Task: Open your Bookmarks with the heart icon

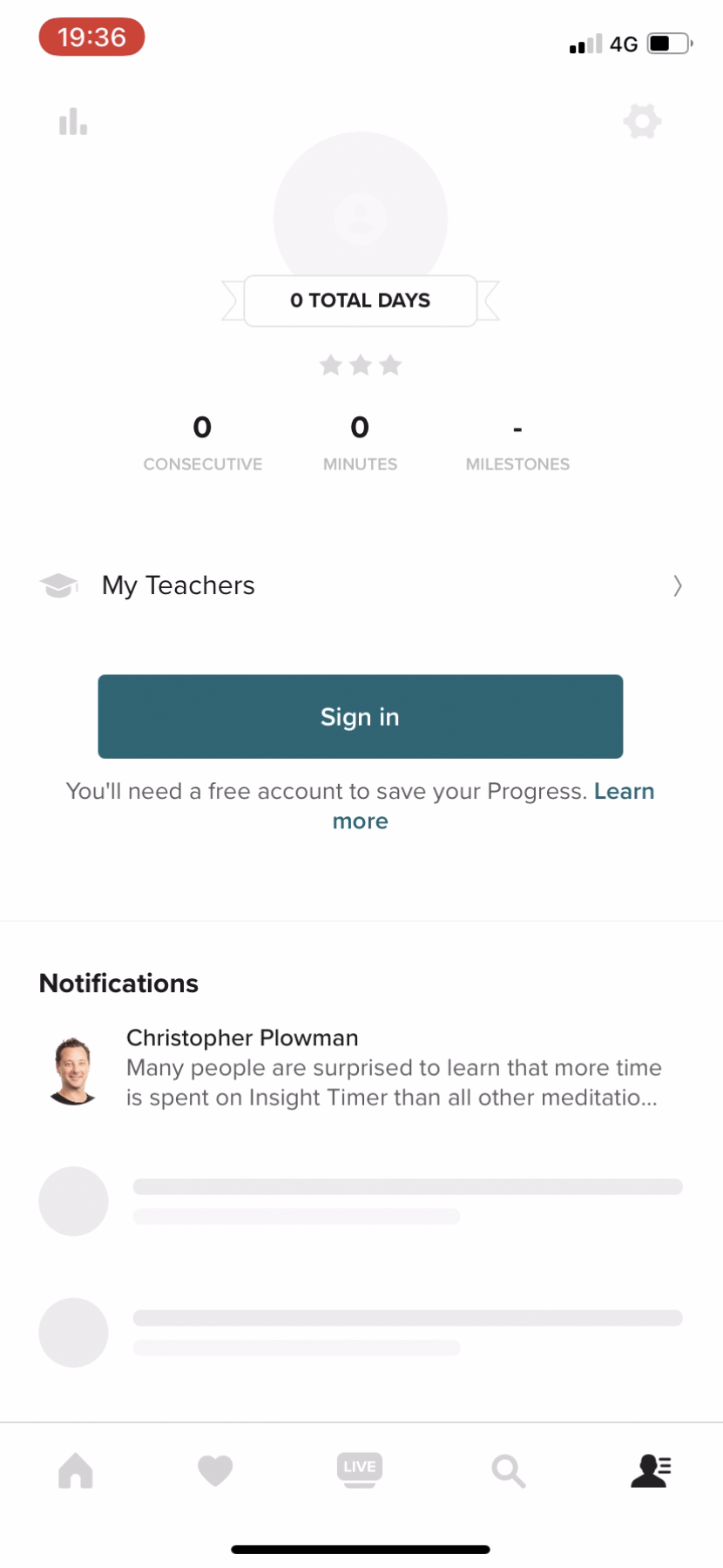Action: point(216,1470)
